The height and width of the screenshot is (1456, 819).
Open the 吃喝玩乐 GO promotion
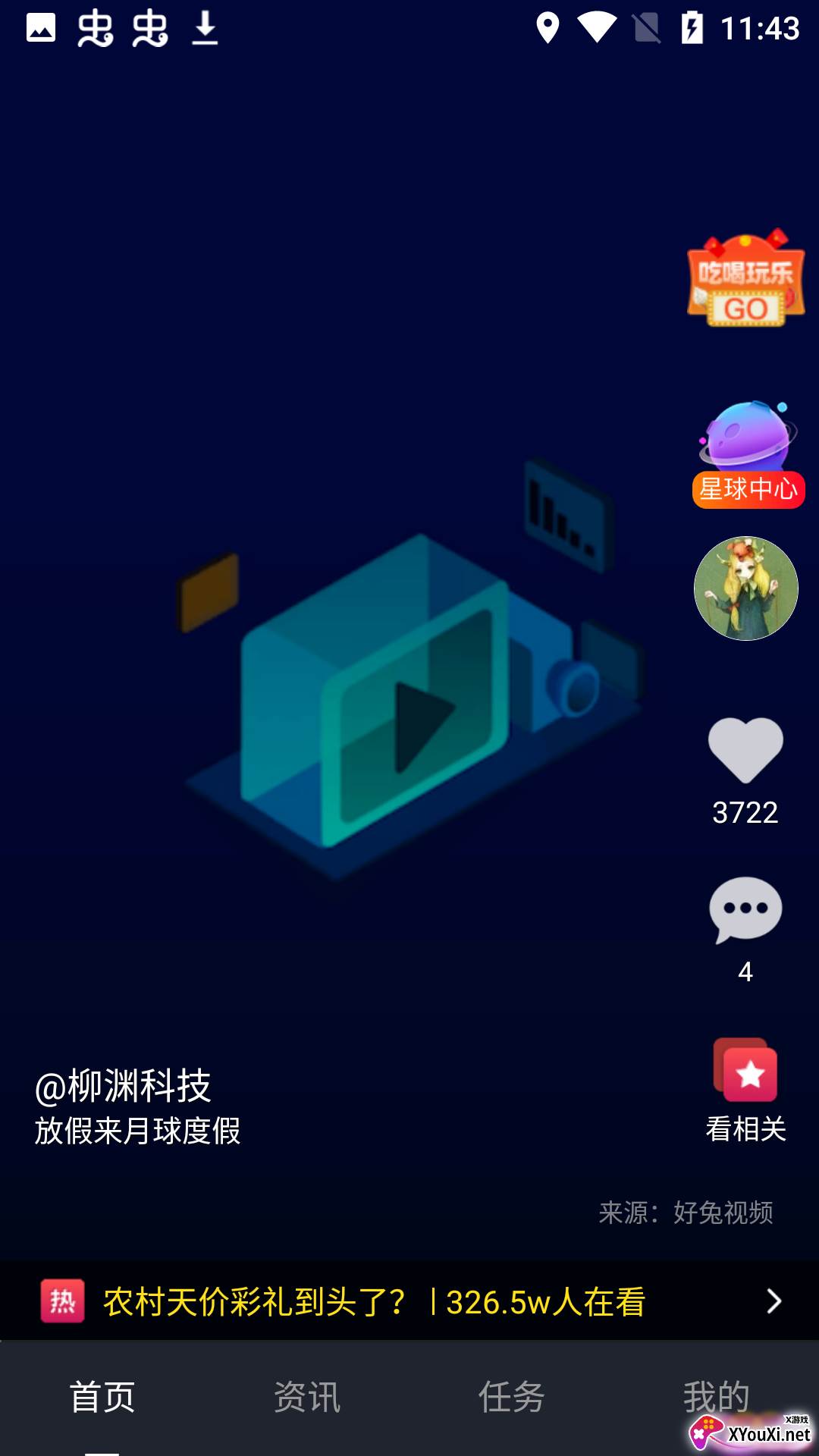[x=746, y=280]
